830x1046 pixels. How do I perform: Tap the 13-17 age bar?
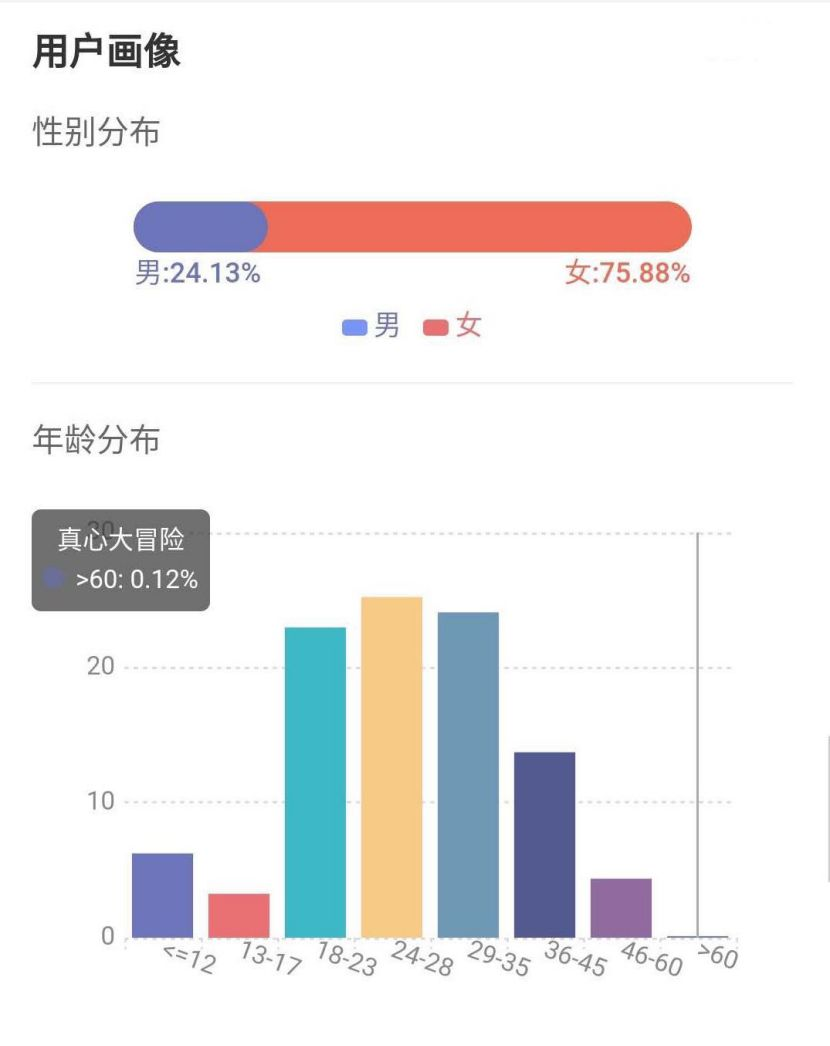[239, 915]
